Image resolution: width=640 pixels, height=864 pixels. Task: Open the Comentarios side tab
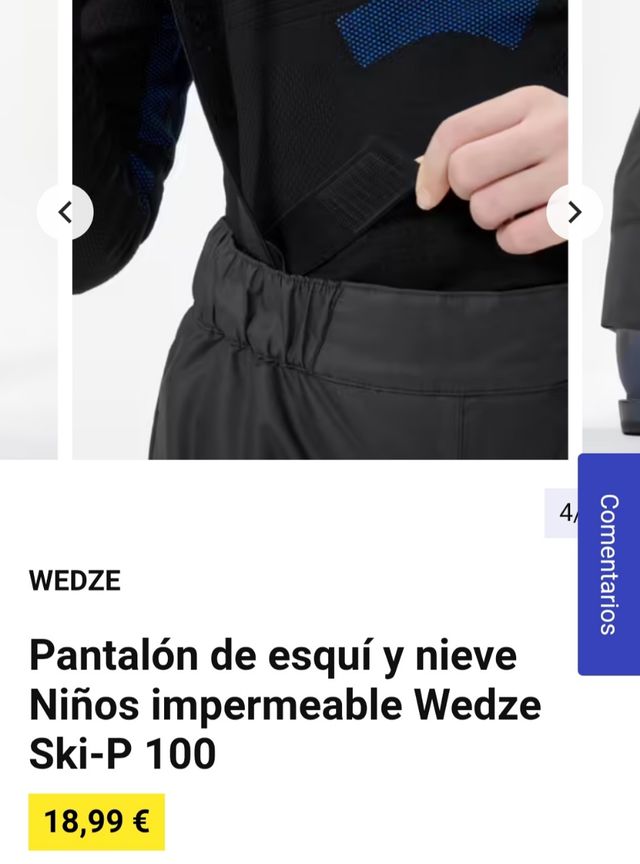pos(608,564)
